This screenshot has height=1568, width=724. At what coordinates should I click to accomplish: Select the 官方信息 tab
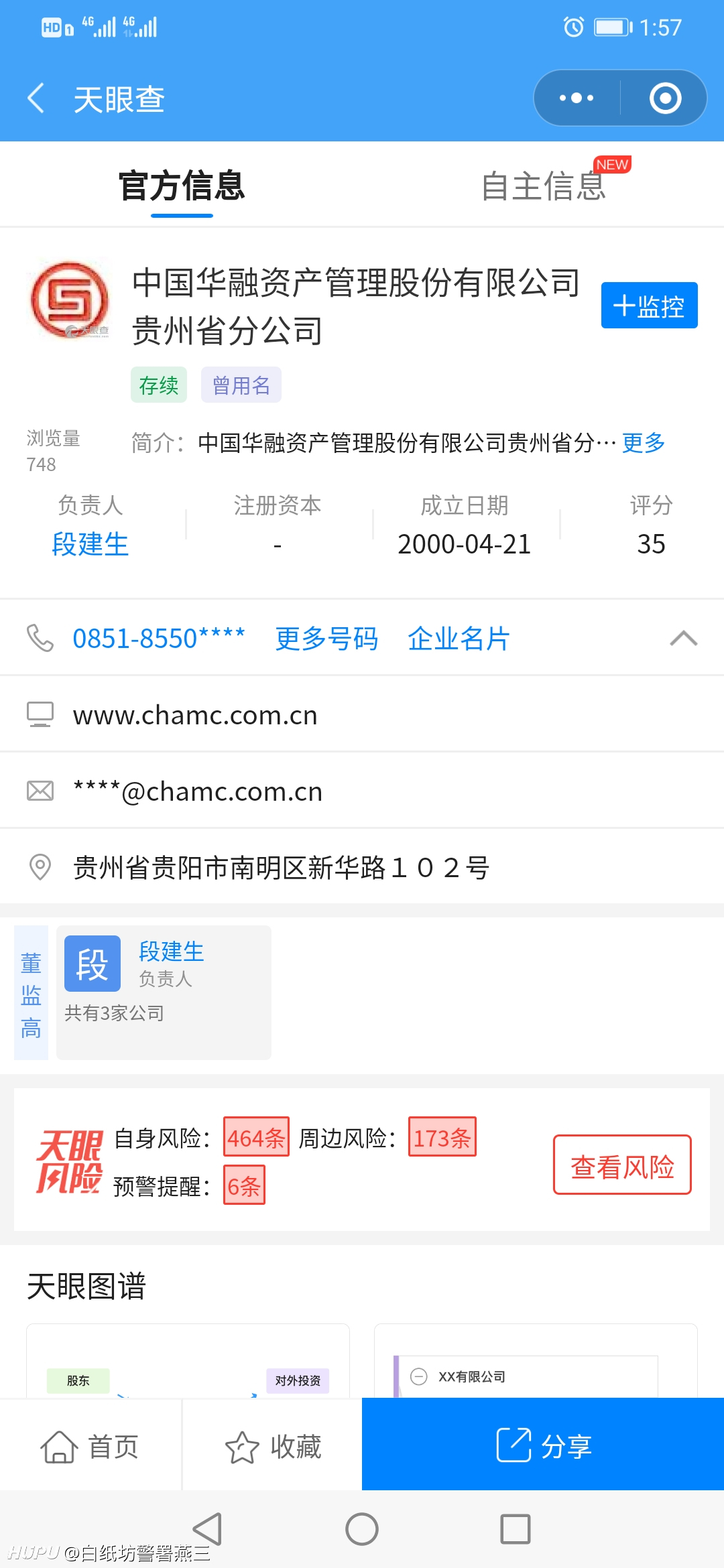182,186
